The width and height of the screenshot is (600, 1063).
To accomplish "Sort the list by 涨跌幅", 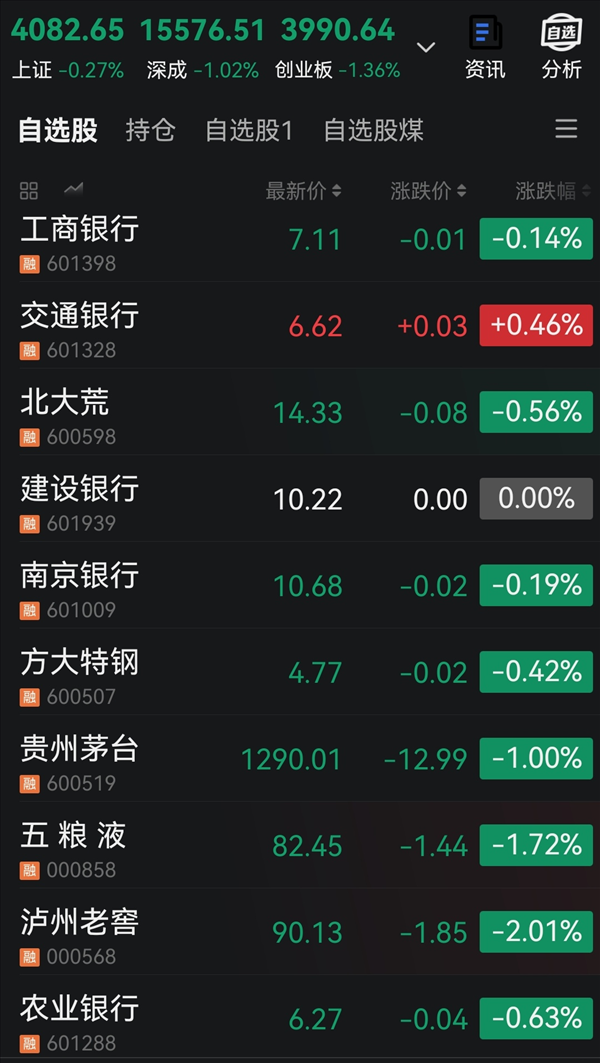I will point(553,191).
